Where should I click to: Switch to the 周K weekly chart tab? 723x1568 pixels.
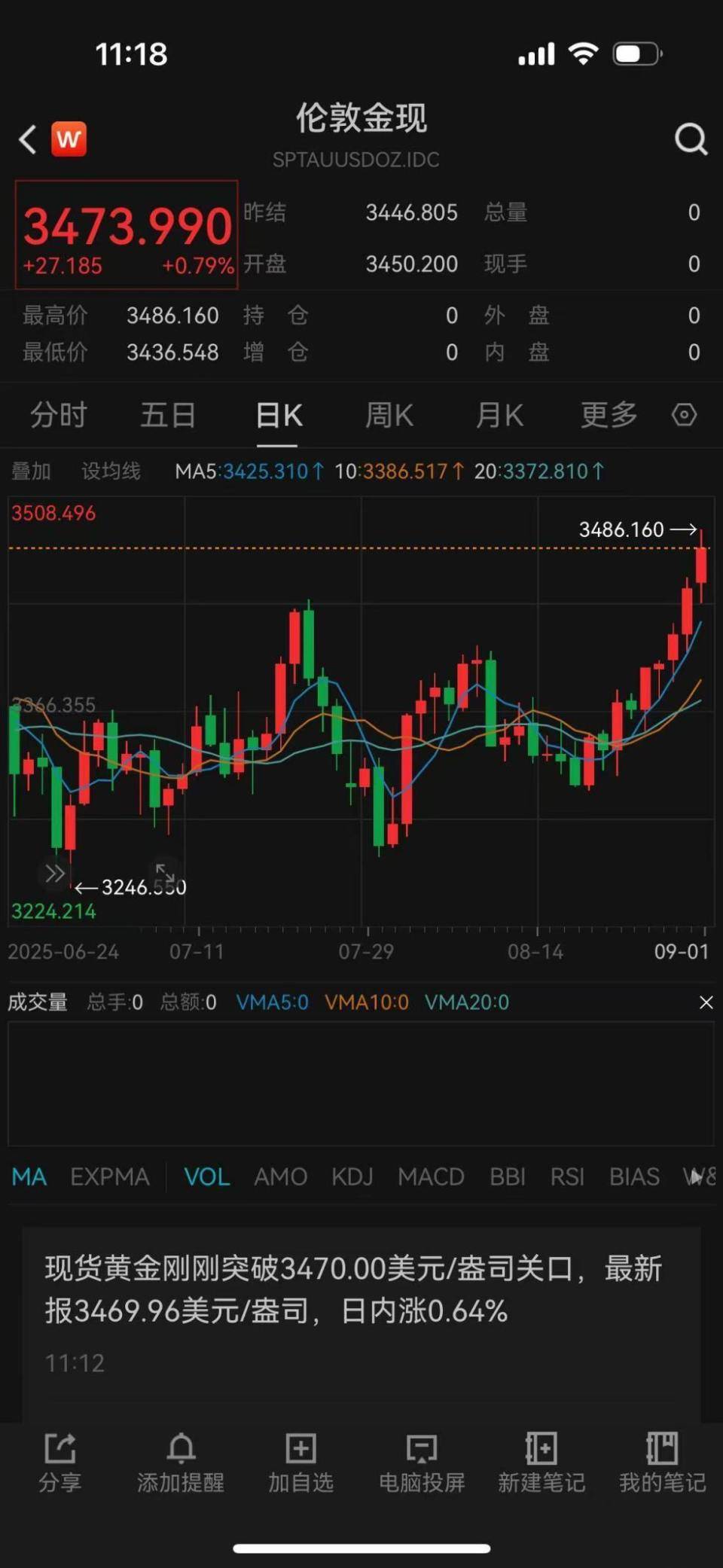click(x=389, y=414)
